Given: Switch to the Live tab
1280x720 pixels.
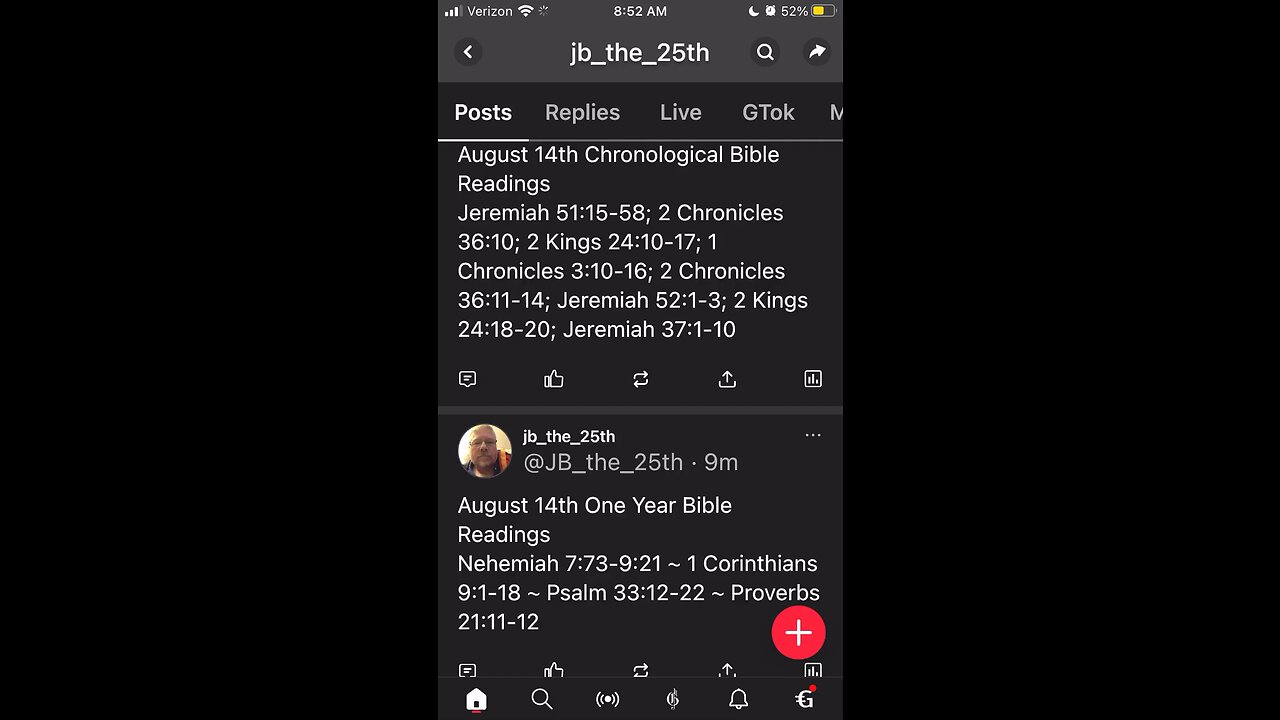Looking at the screenshot, I should (680, 112).
